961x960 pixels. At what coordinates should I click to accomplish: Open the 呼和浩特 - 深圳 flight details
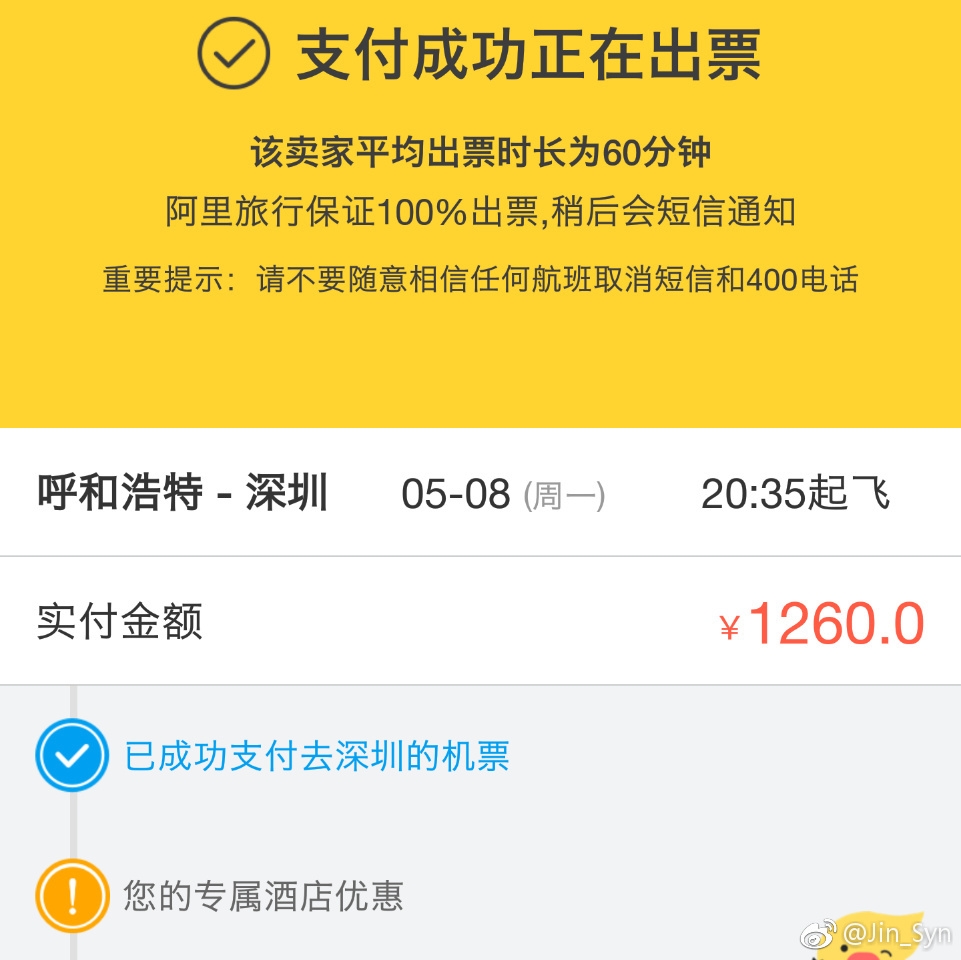coord(182,494)
